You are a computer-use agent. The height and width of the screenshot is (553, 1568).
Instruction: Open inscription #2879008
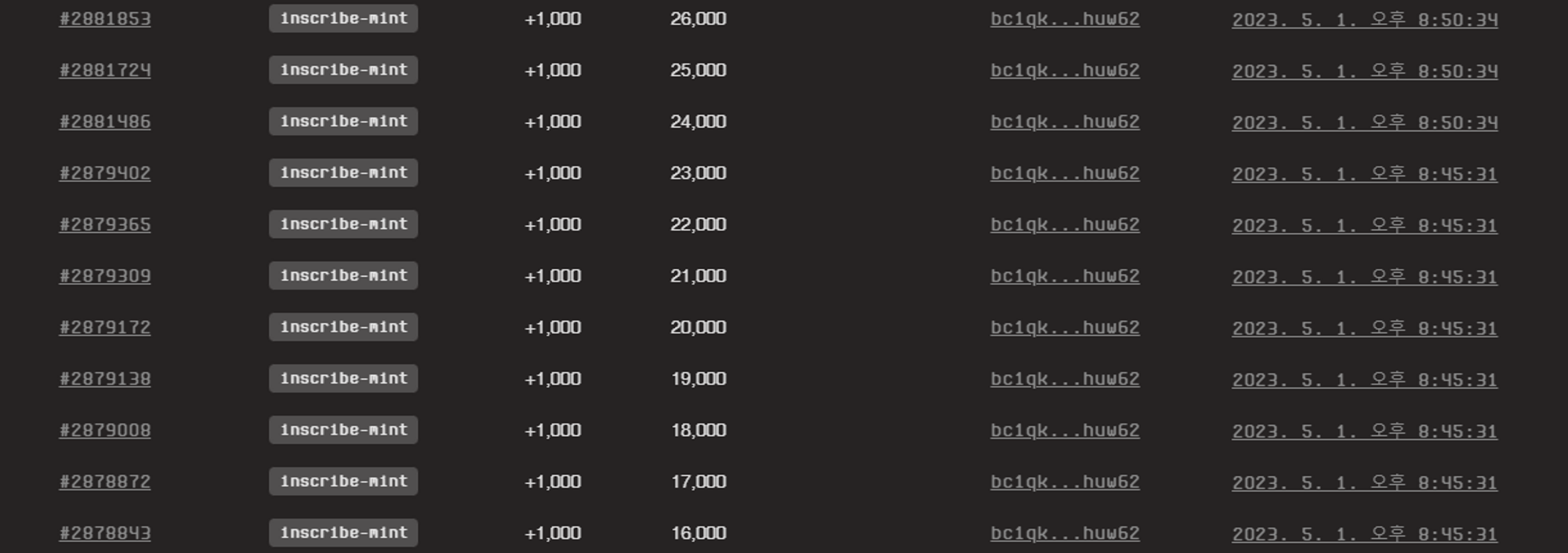click(105, 430)
